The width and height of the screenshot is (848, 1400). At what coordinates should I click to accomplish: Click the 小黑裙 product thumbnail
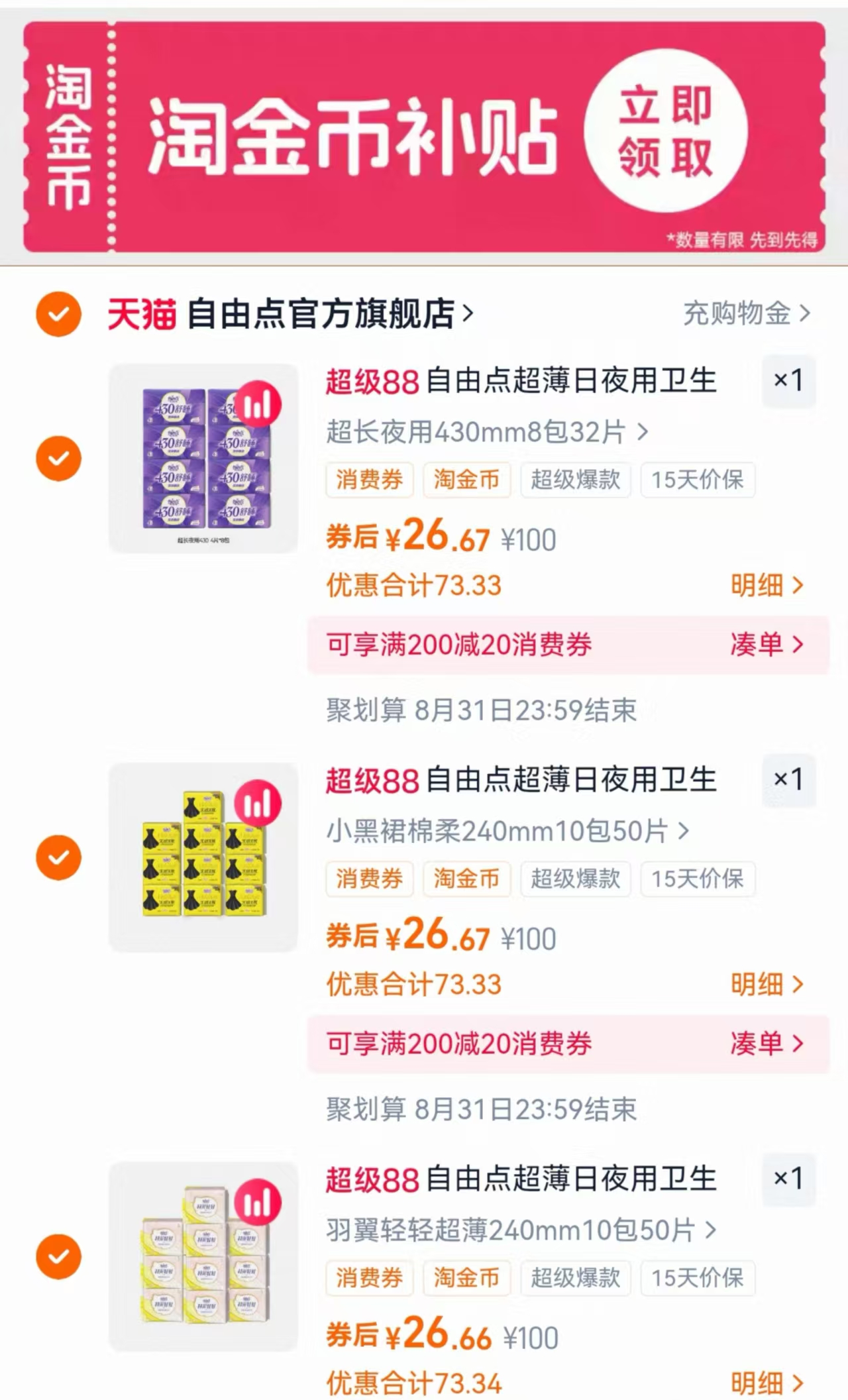coord(203,856)
